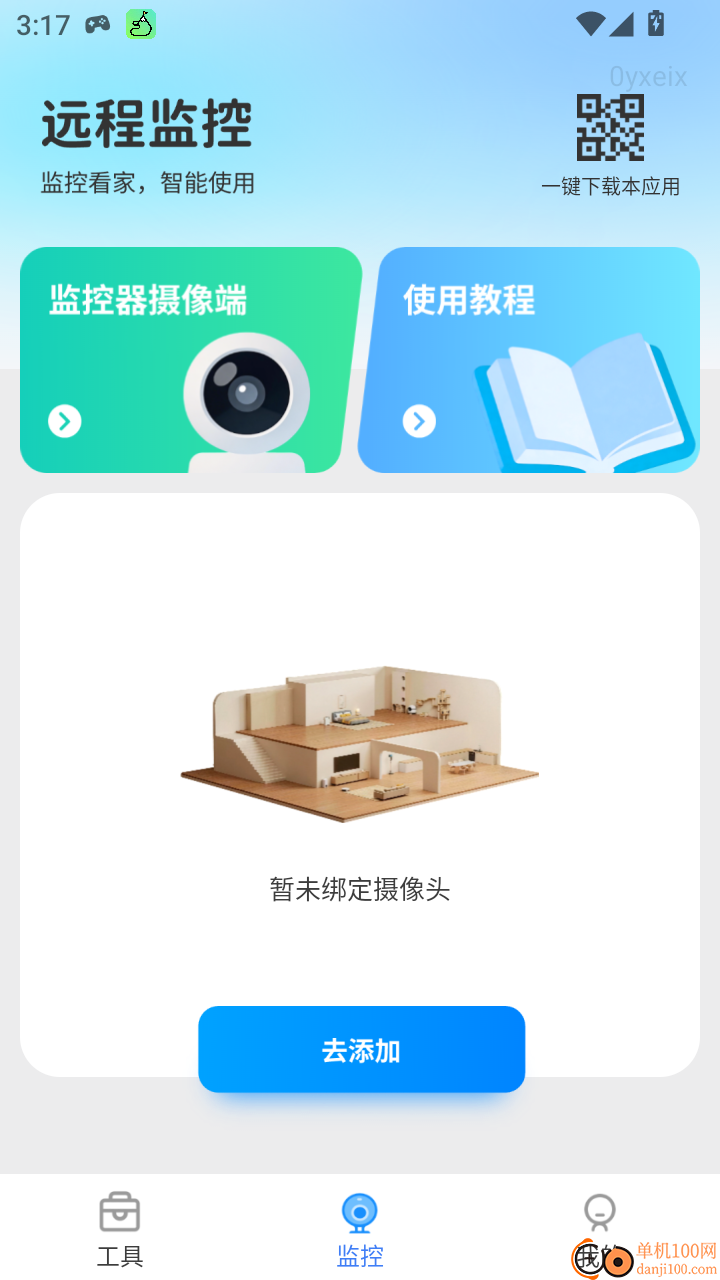Open the 我的 profile icon in bottom bar
This screenshot has height=1280, width=720.
[598, 1210]
